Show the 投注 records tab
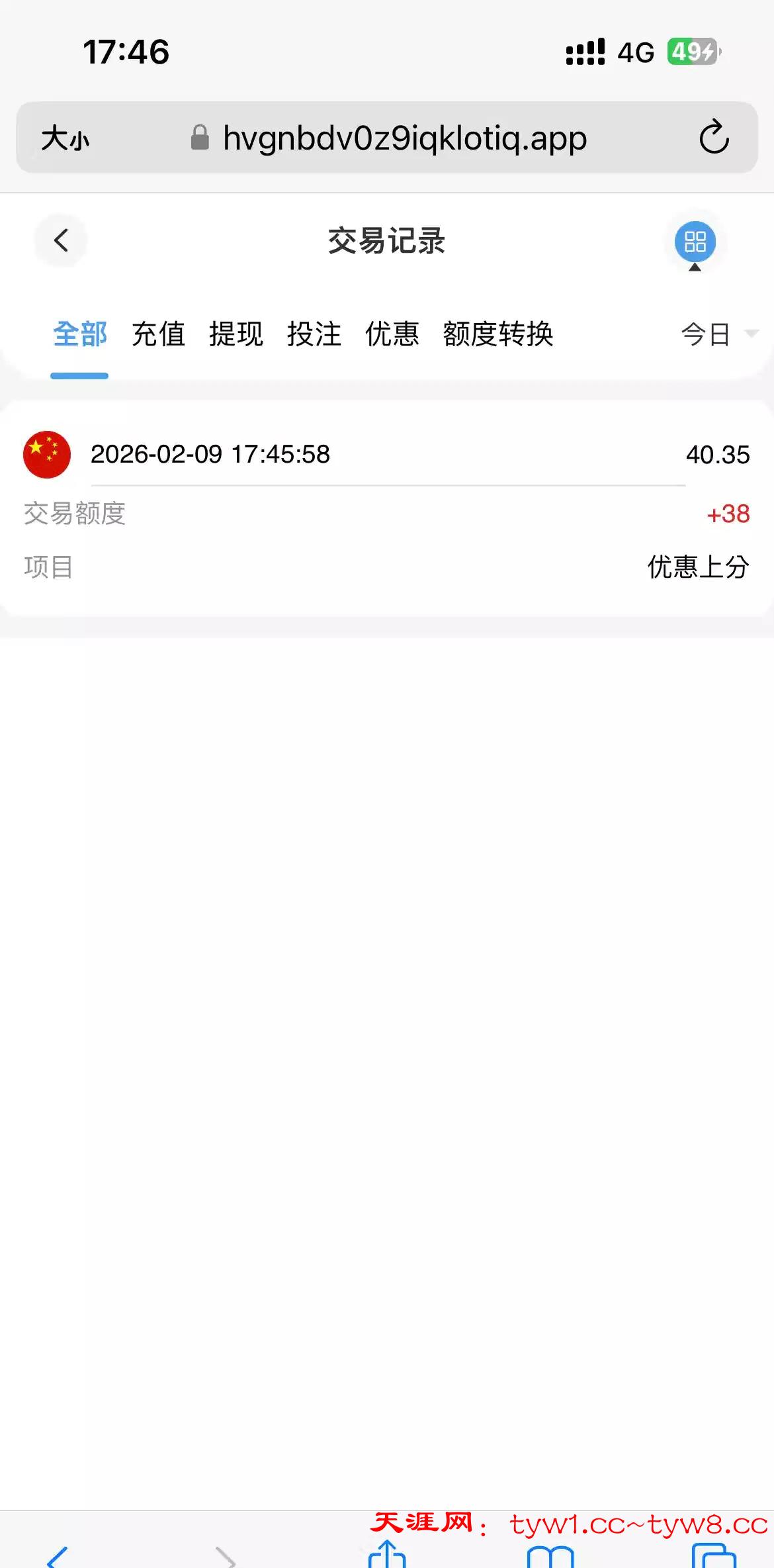The height and width of the screenshot is (1568, 774). pyautogui.click(x=314, y=334)
